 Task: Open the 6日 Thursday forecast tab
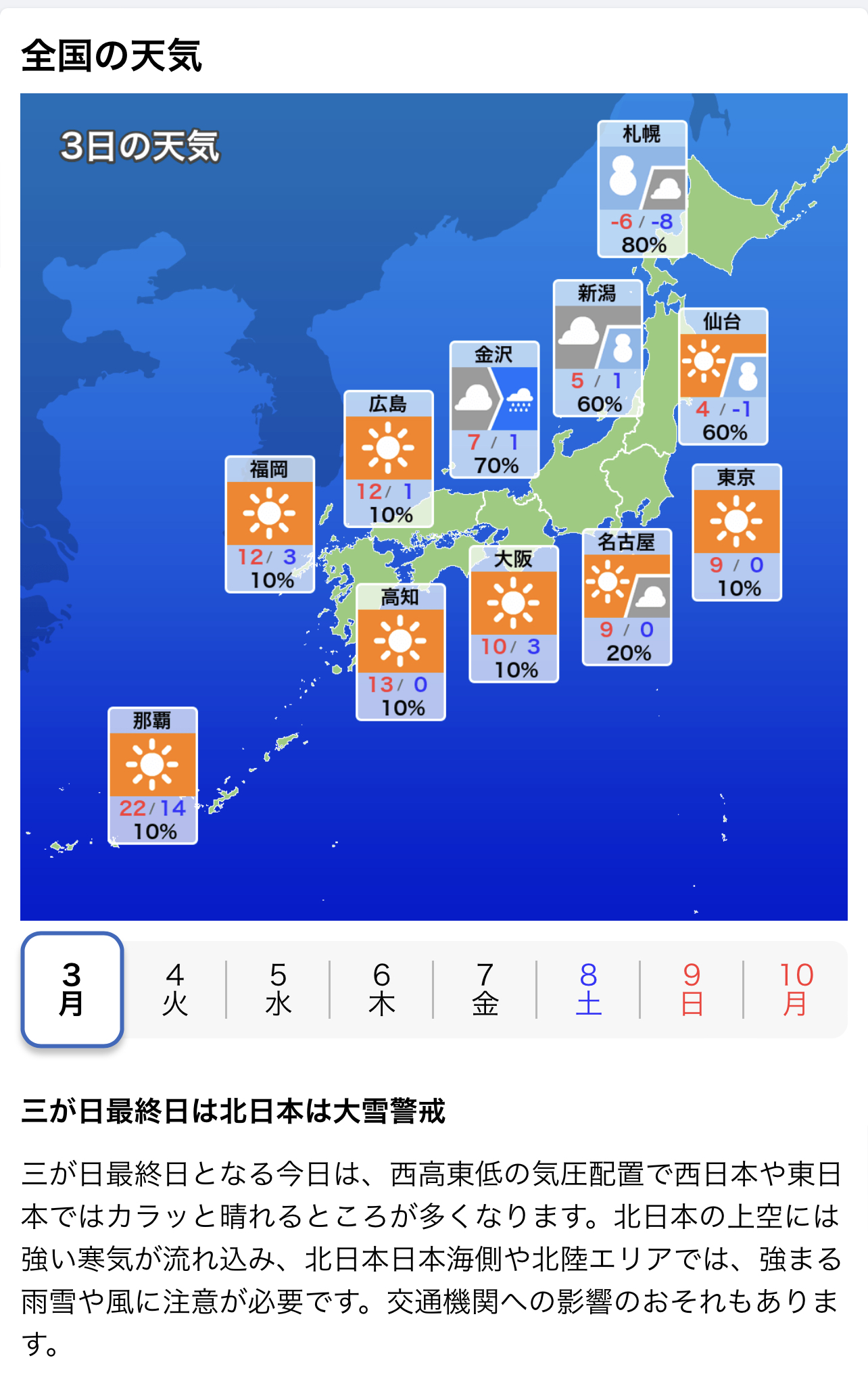pyautogui.click(x=382, y=989)
